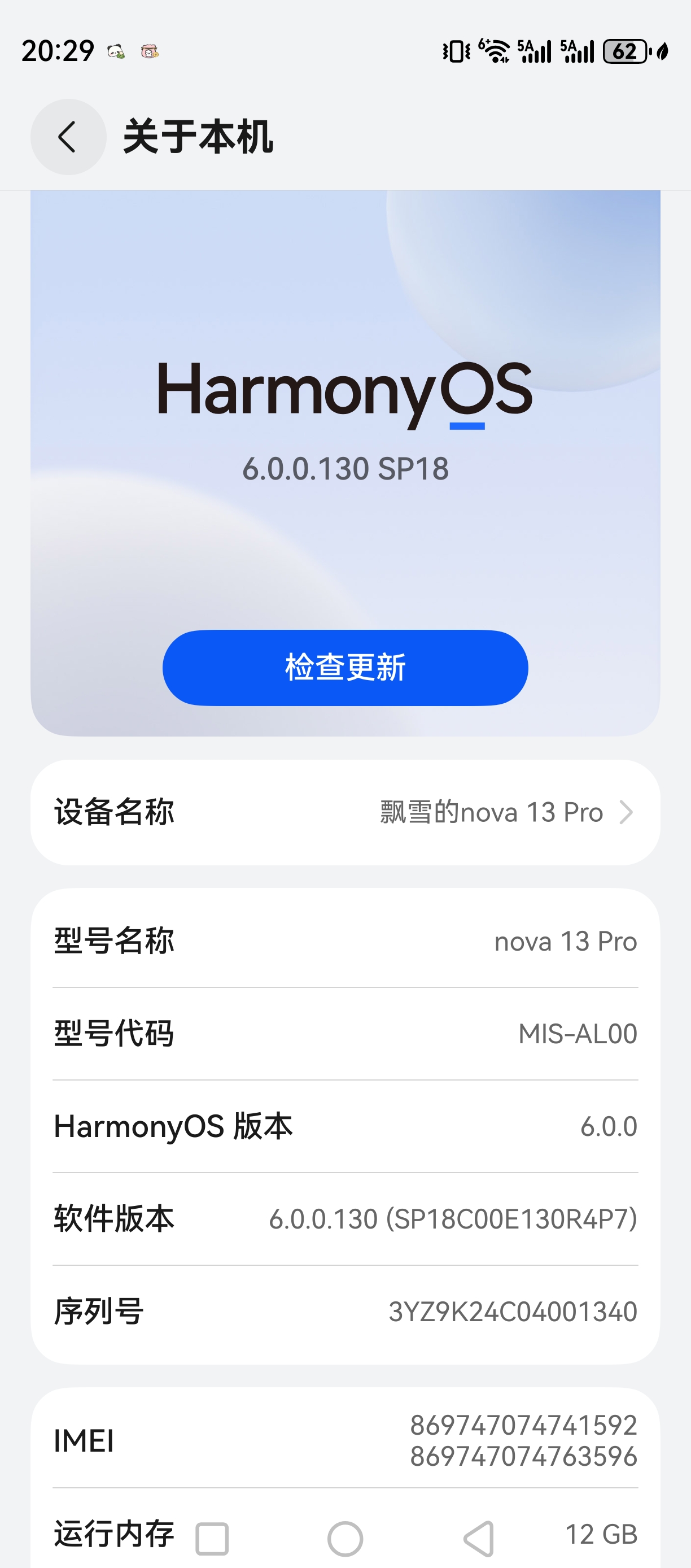Open recent apps from navigation bar

click(212, 1538)
